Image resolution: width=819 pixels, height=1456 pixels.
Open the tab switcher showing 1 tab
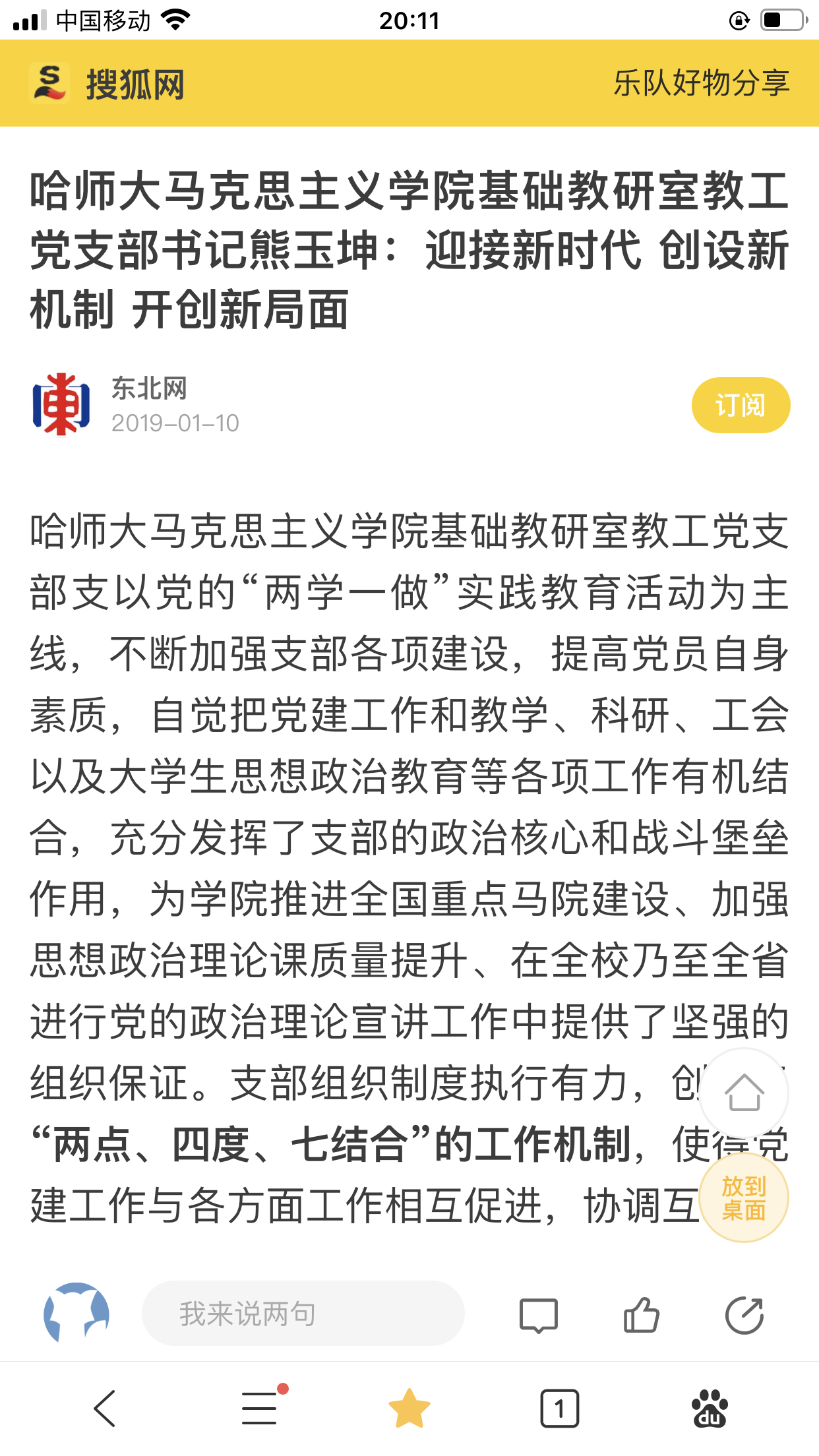[559, 1409]
